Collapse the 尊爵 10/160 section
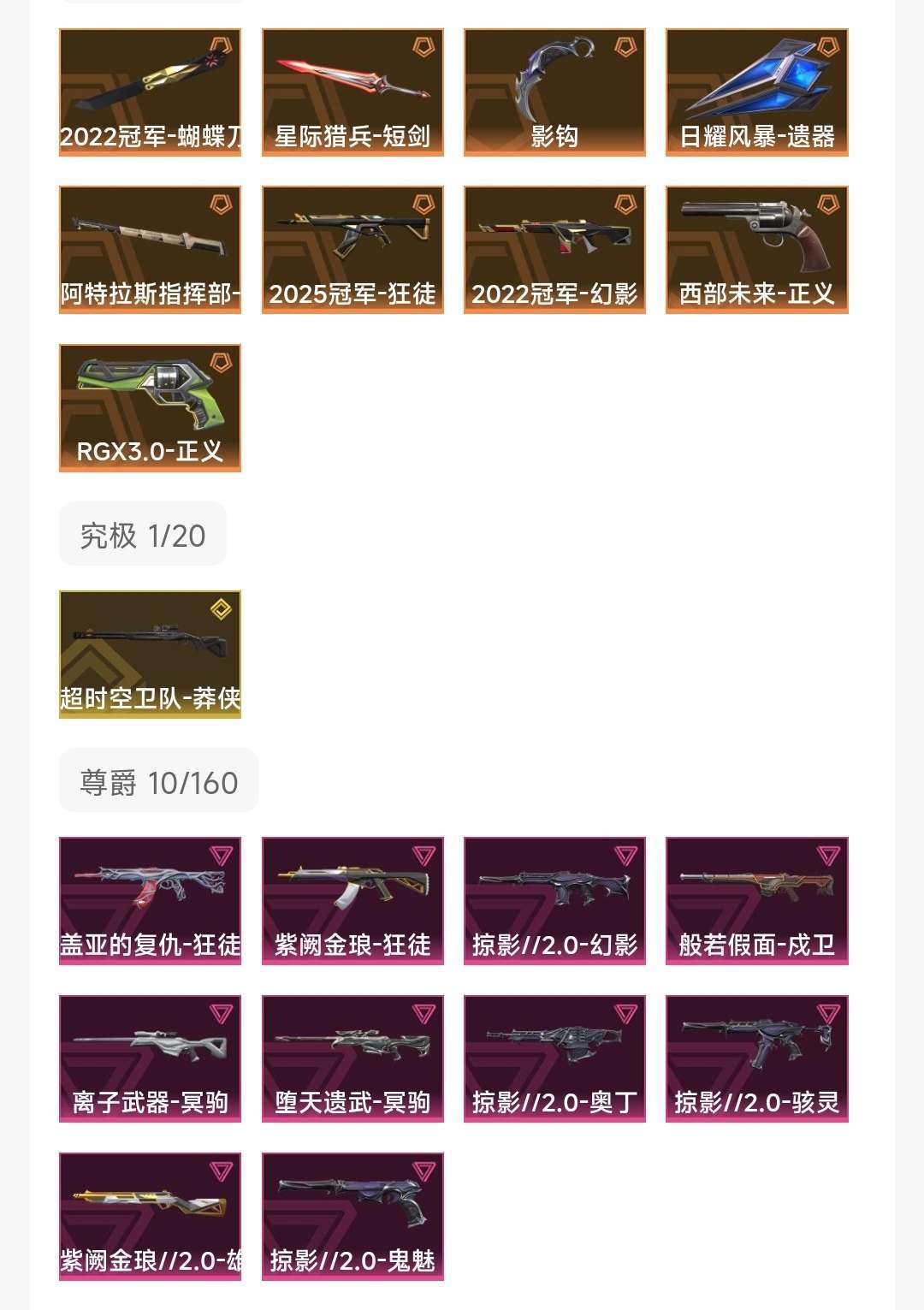 coord(157,781)
